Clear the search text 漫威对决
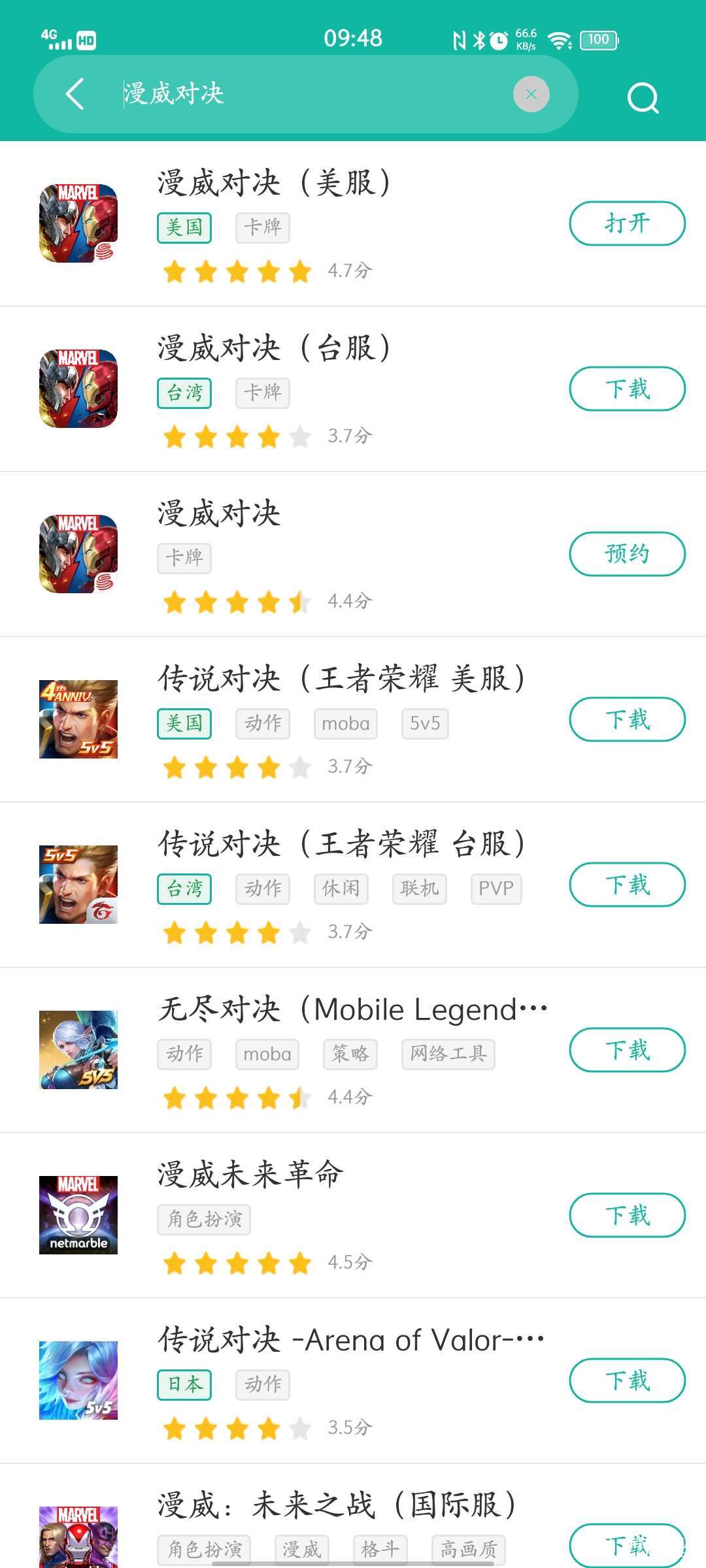 click(531, 94)
